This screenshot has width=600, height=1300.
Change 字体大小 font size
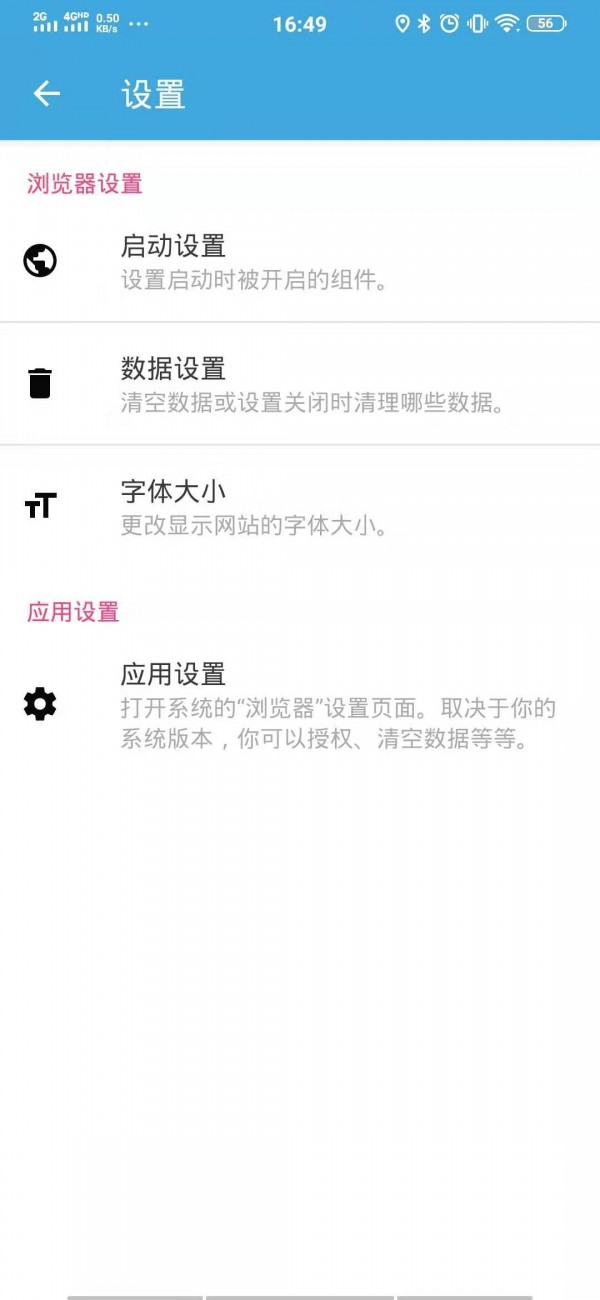point(300,507)
